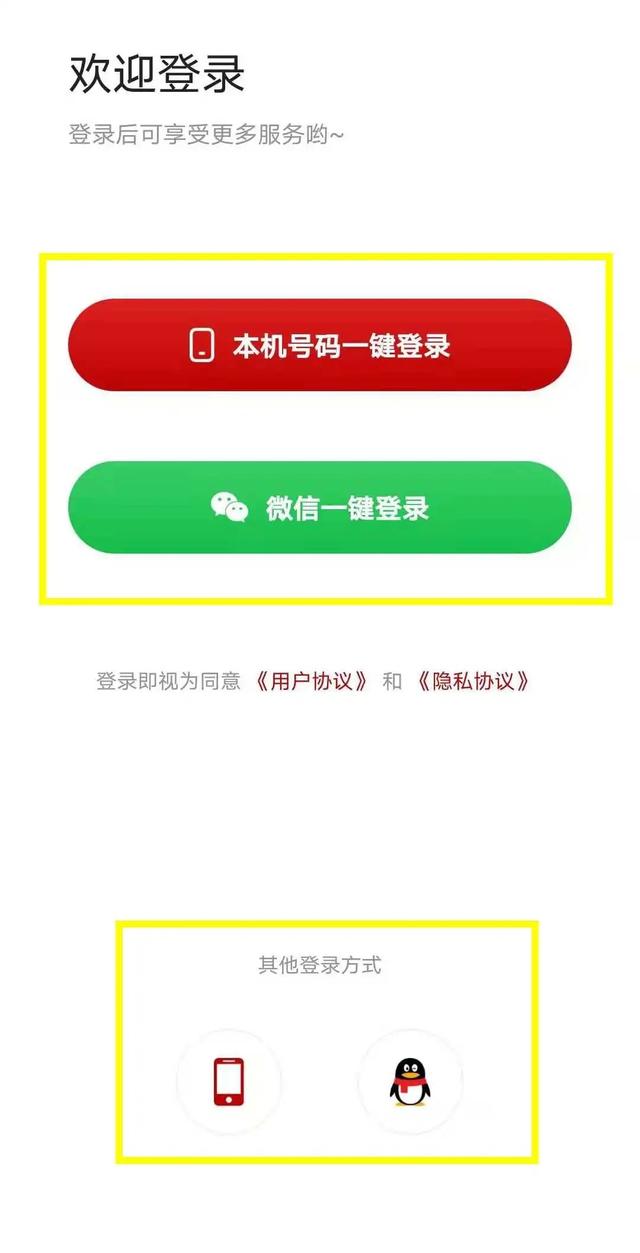Select the QQ penguin login option
The width and height of the screenshot is (640, 1253).
pyautogui.click(x=410, y=1082)
